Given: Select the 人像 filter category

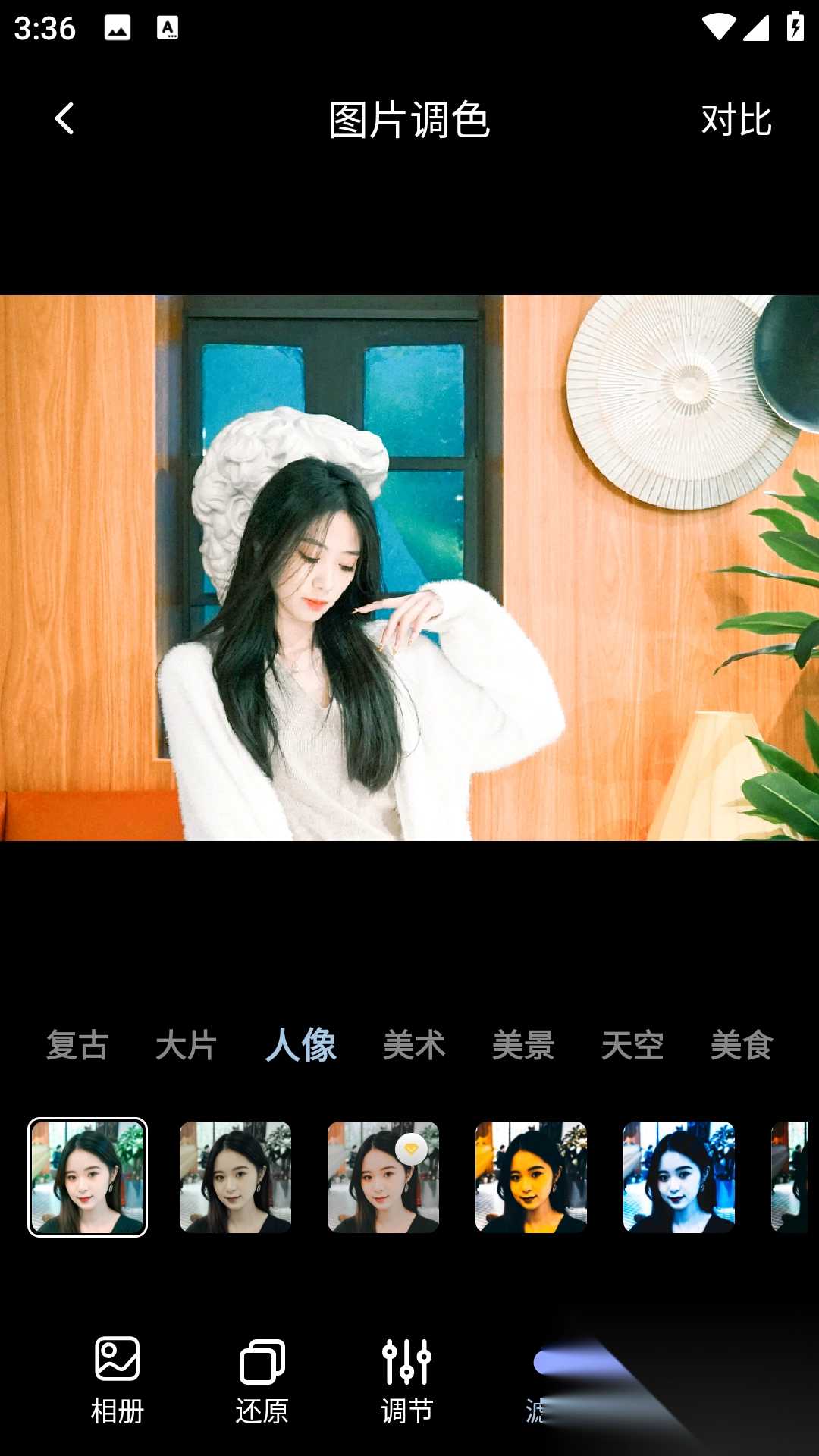Looking at the screenshot, I should click(x=301, y=1045).
